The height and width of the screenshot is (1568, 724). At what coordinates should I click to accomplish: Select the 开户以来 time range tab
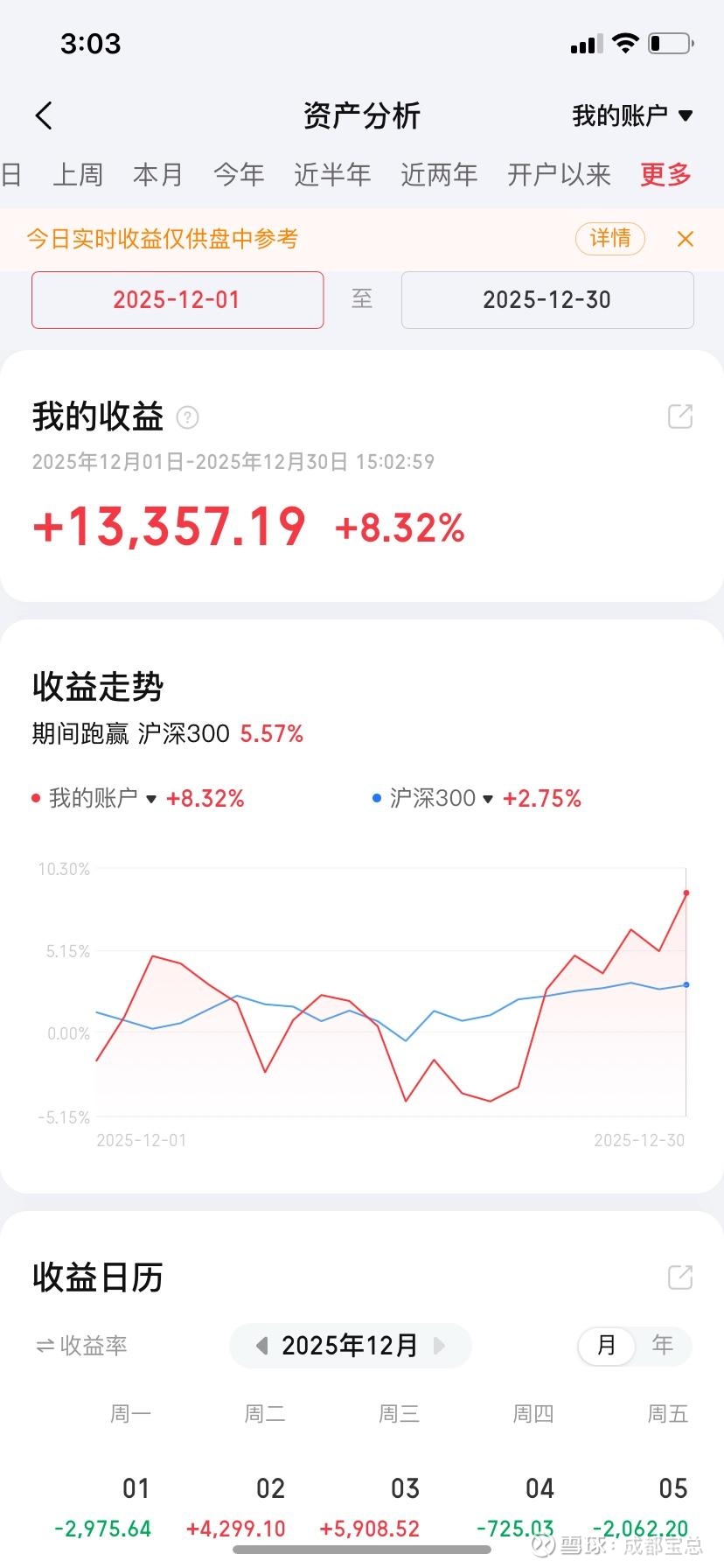pyautogui.click(x=558, y=174)
